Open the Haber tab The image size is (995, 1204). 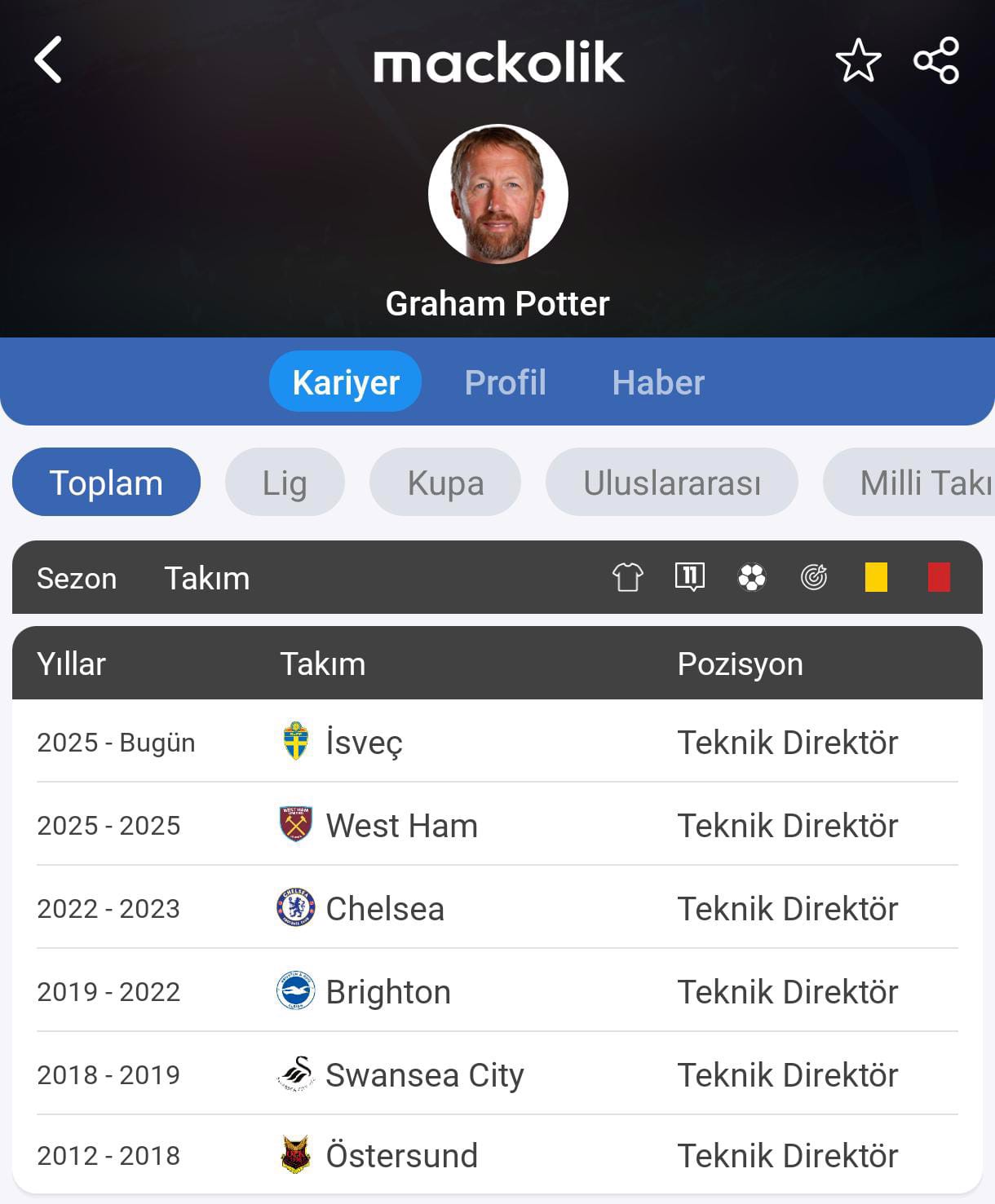point(658,382)
